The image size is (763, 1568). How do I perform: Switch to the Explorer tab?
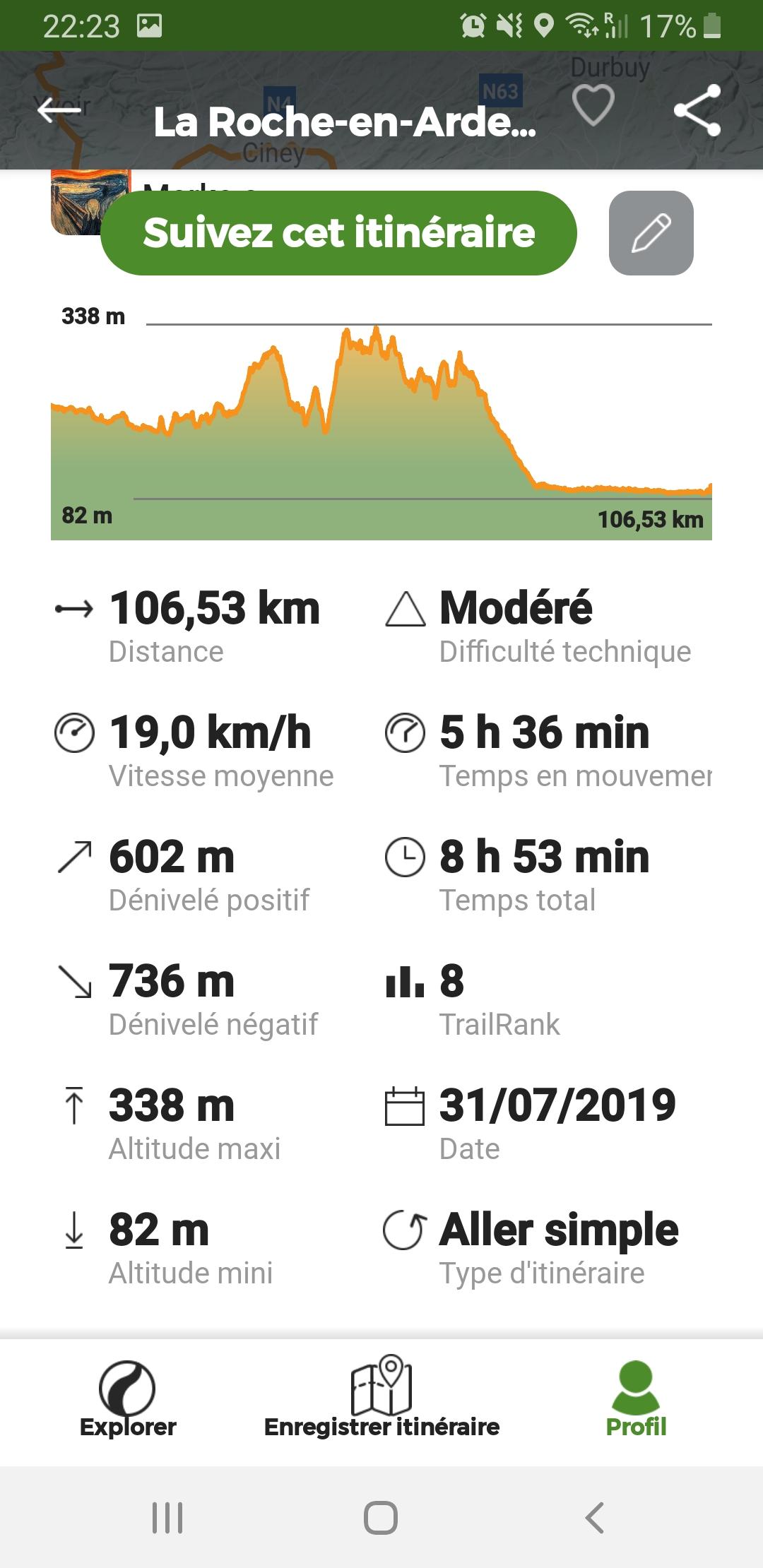tap(128, 1400)
